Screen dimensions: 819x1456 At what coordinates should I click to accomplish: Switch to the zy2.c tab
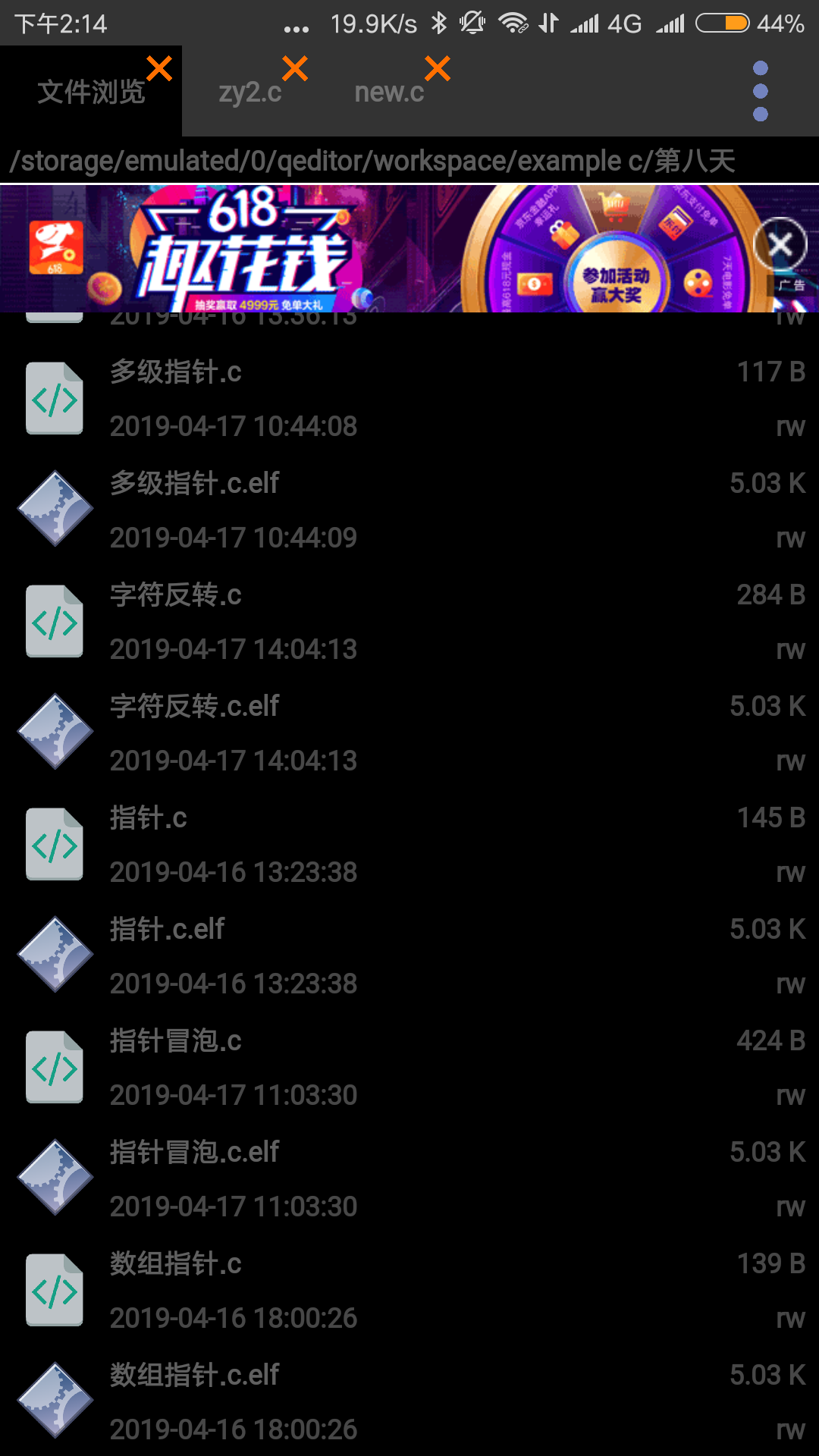click(249, 93)
